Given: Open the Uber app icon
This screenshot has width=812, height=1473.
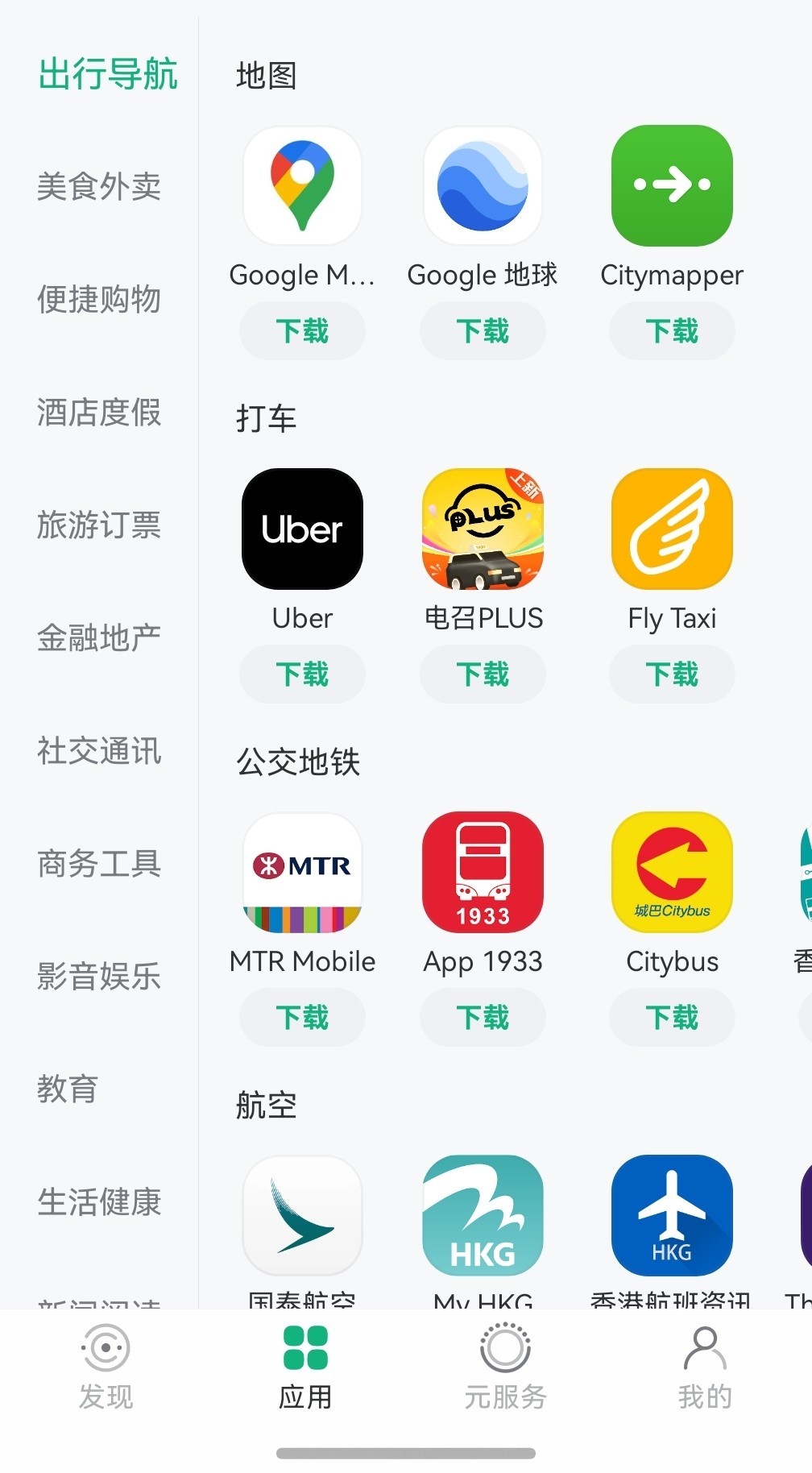Looking at the screenshot, I should pyautogui.click(x=301, y=529).
